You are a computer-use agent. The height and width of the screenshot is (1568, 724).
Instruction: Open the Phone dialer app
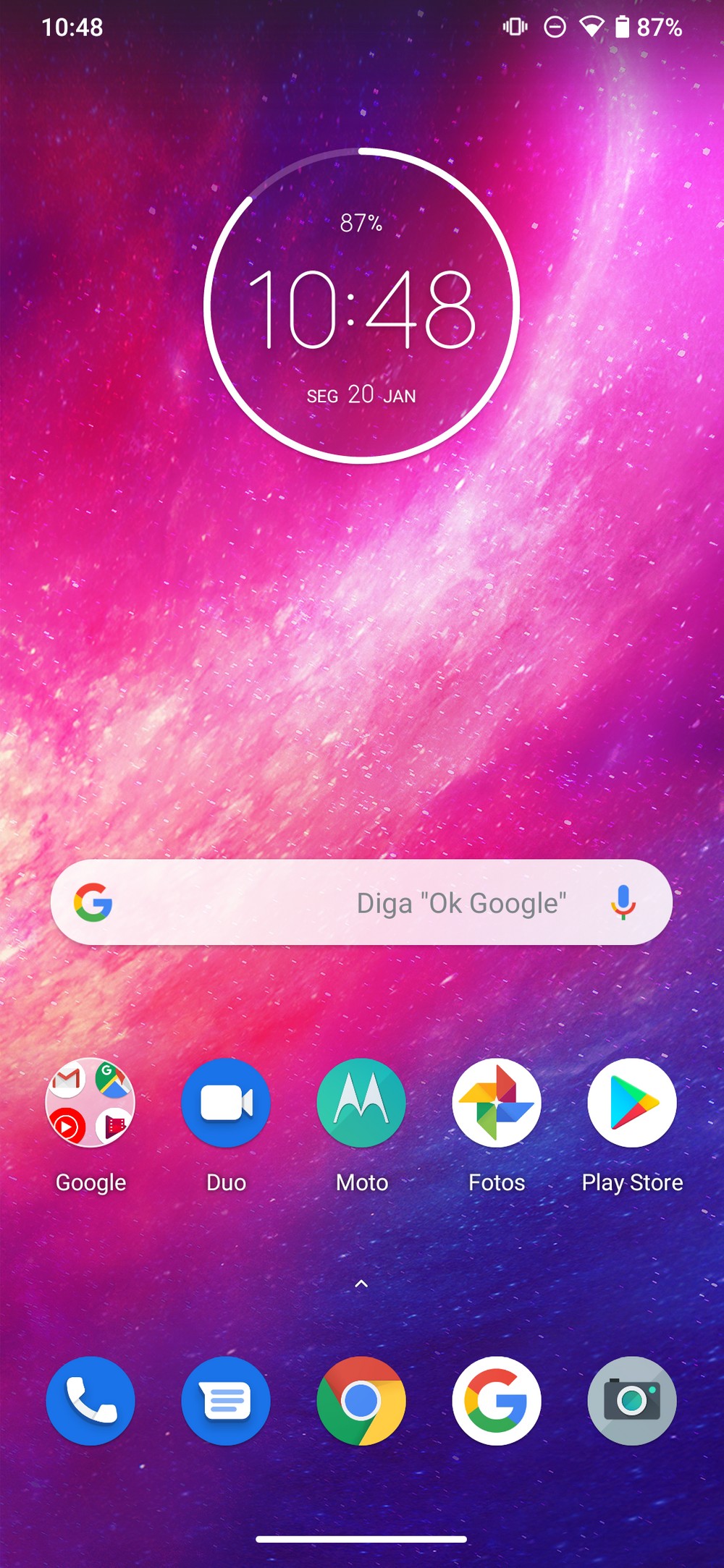90,1401
